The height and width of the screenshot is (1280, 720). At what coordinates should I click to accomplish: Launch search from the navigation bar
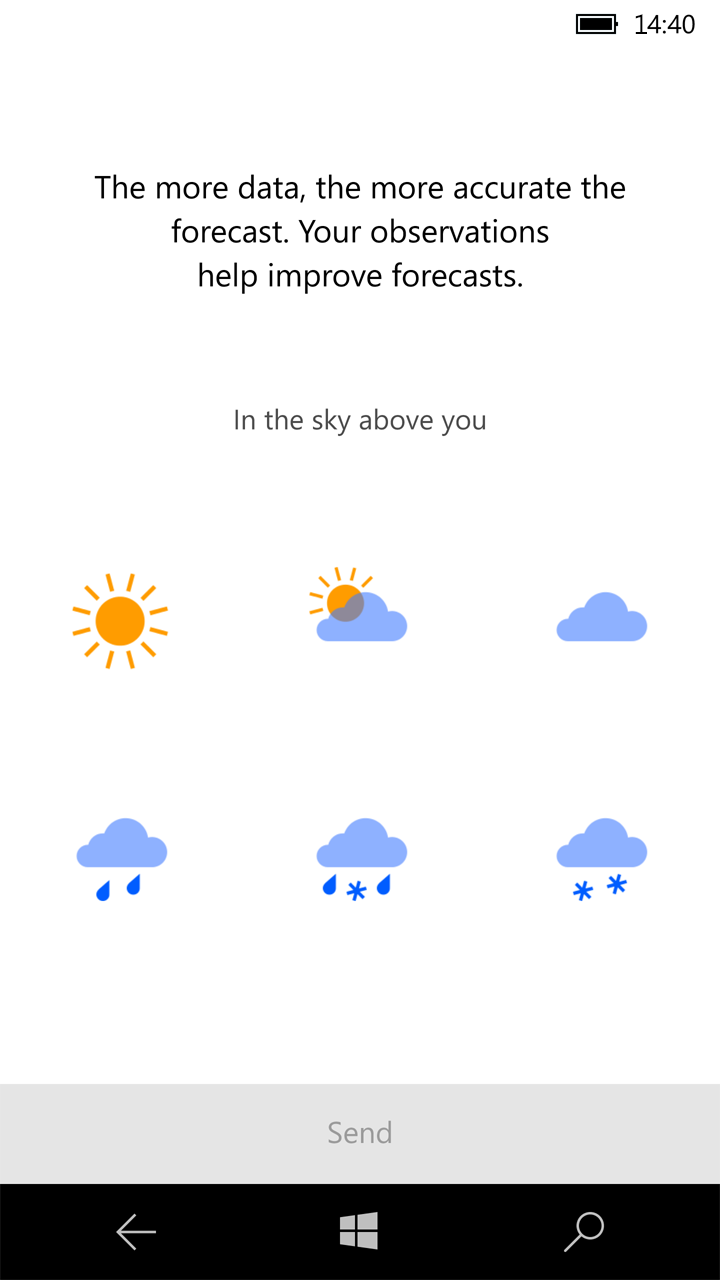584,1231
